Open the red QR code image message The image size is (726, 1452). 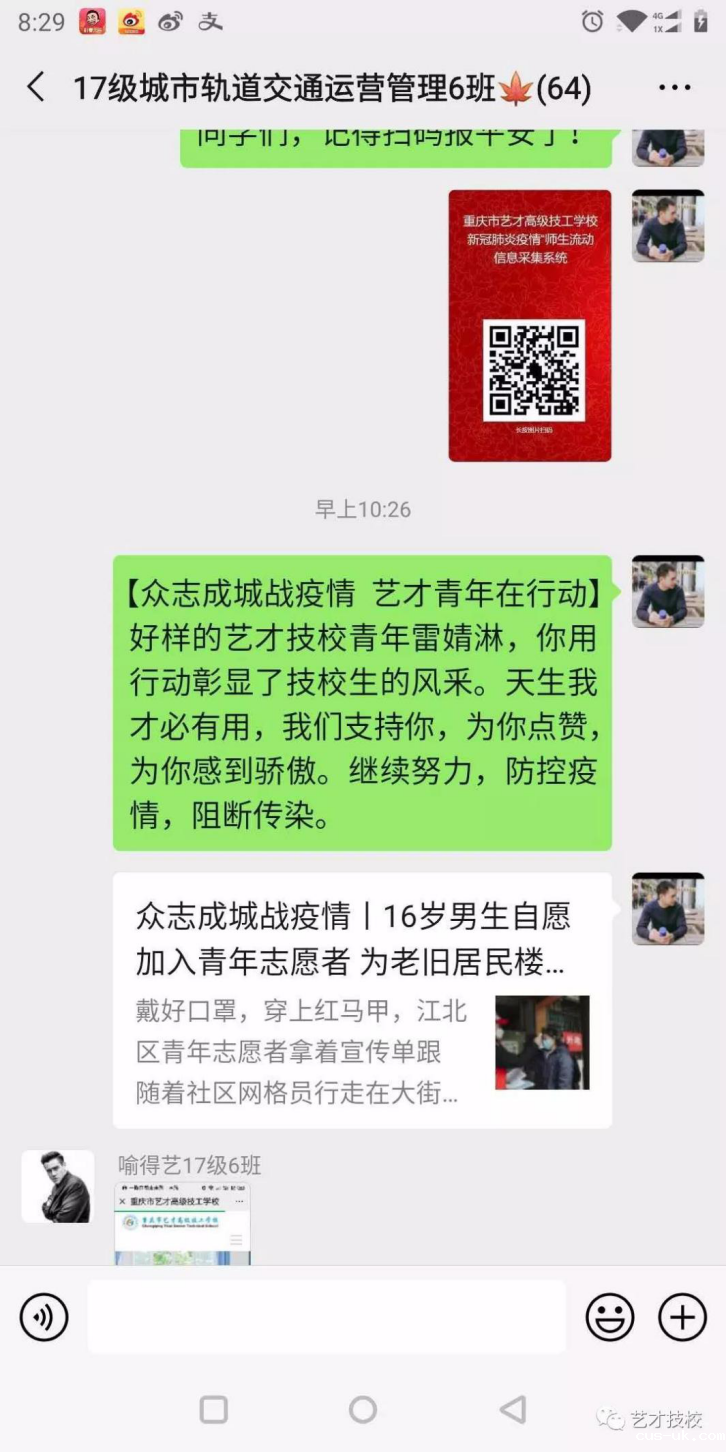529,326
